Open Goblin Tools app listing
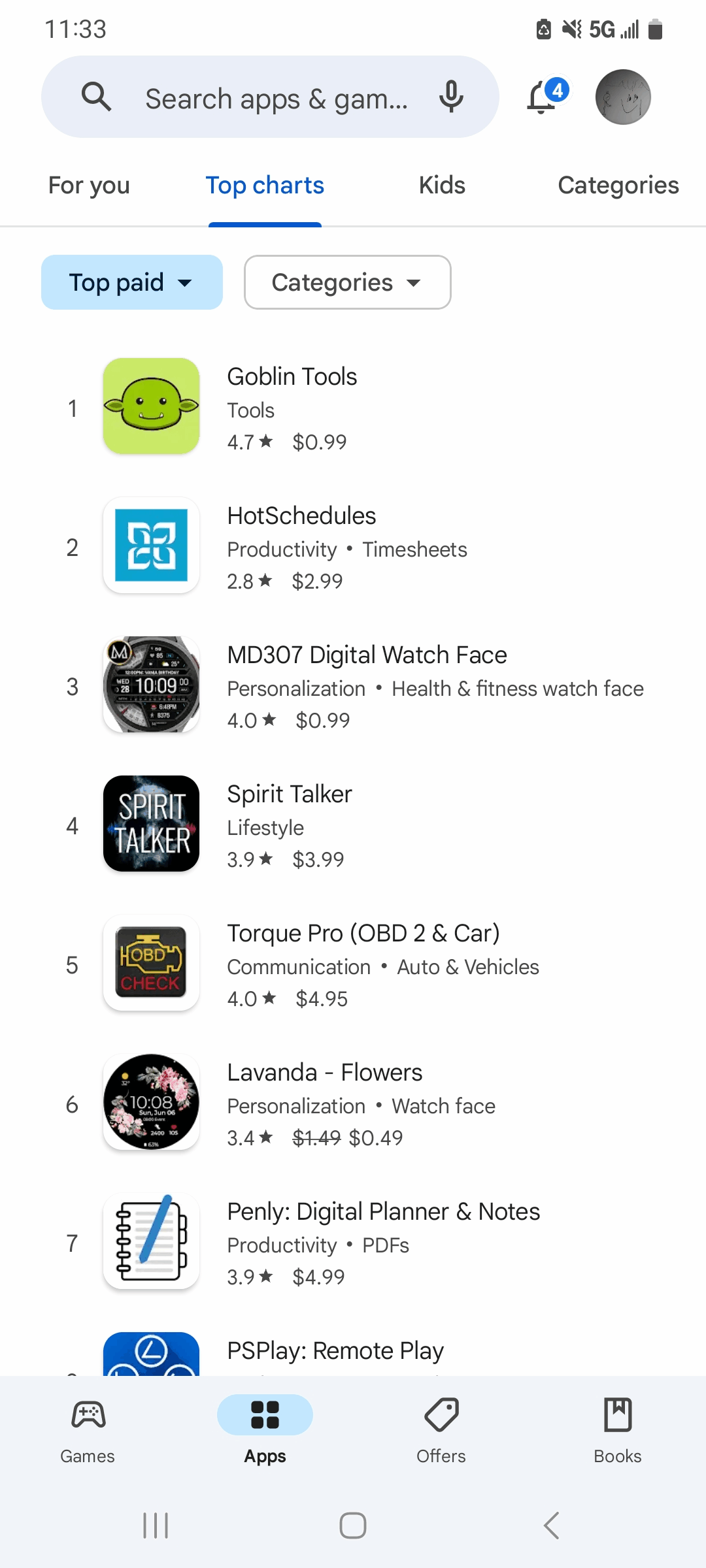The image size is (706, 1568). 353,406
